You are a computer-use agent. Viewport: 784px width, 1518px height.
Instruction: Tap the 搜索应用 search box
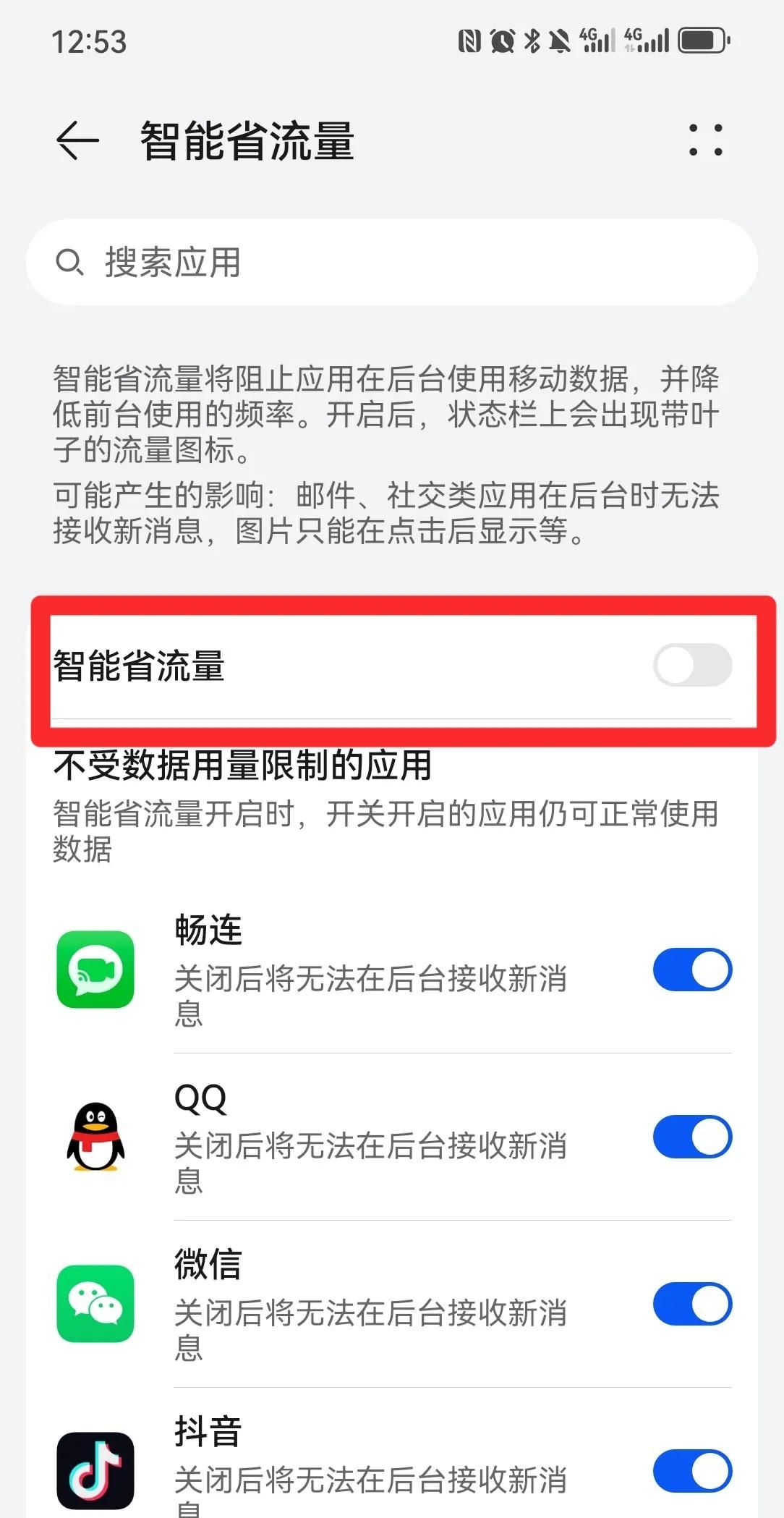(391, 262)
